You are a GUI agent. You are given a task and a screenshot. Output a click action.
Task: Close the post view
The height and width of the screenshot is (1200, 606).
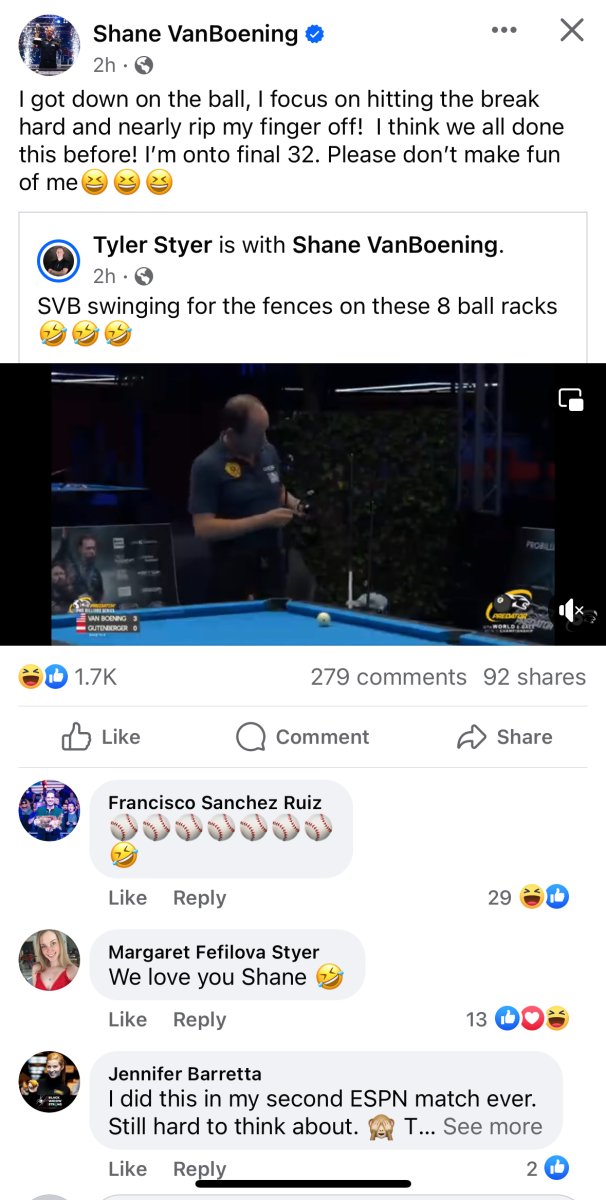pos(571,31)
